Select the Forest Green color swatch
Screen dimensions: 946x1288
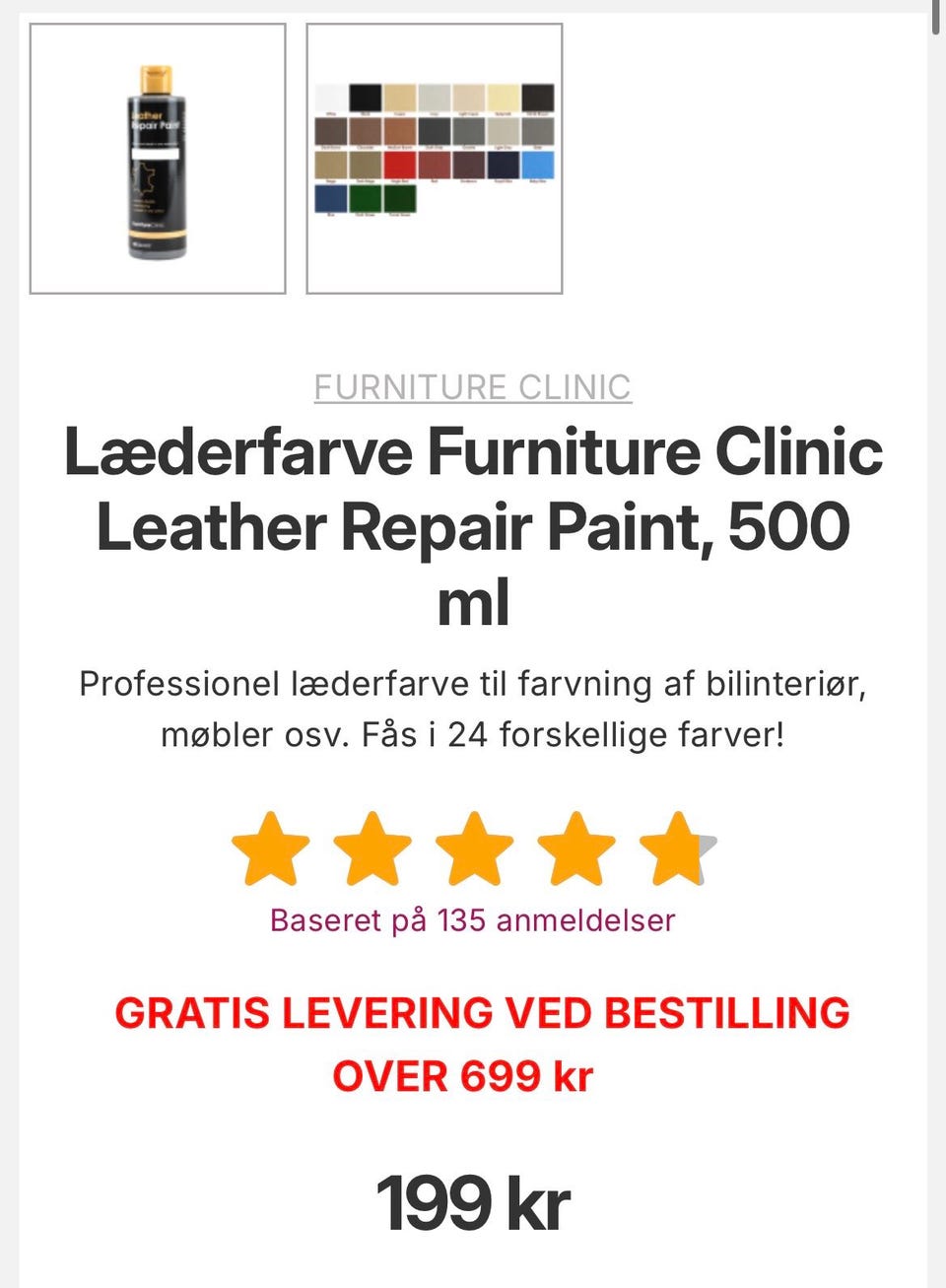(399, 197)
